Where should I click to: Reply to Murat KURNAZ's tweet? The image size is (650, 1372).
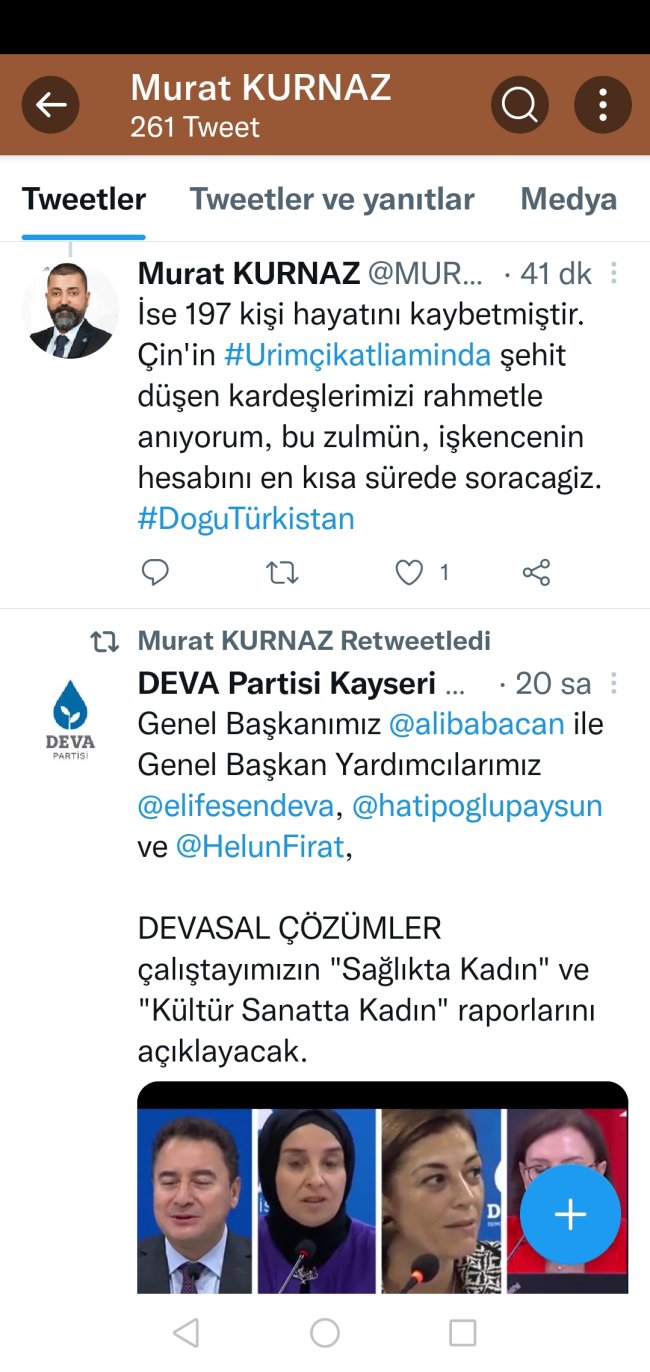pyautogui.click(x=155, y=572)
